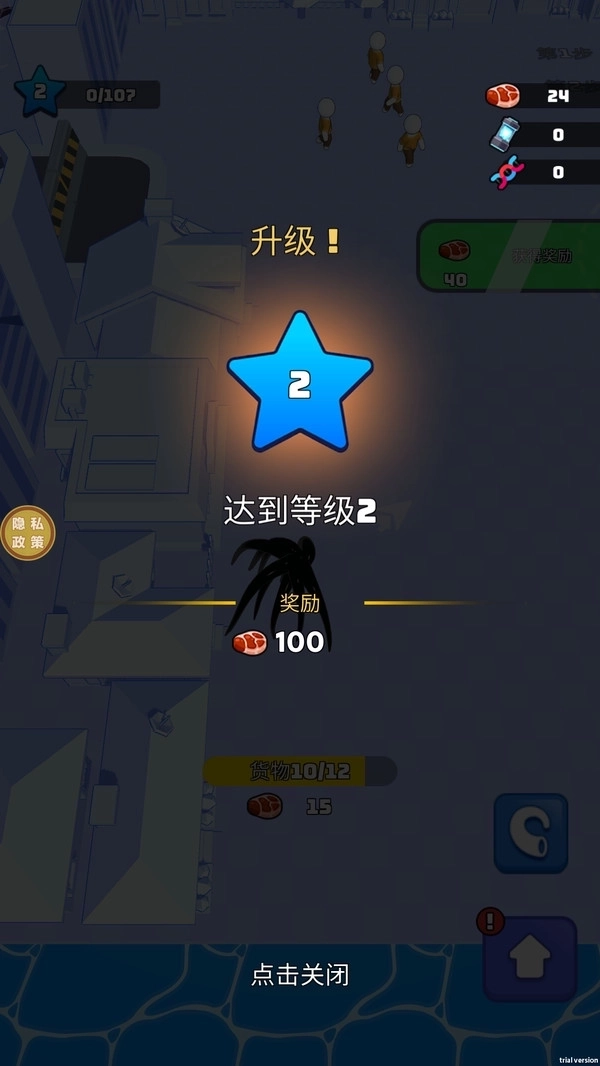Open the 隐私政策 privacy policy badge
This screenshot has height=1066, width=600.
(x=27, y=533)
